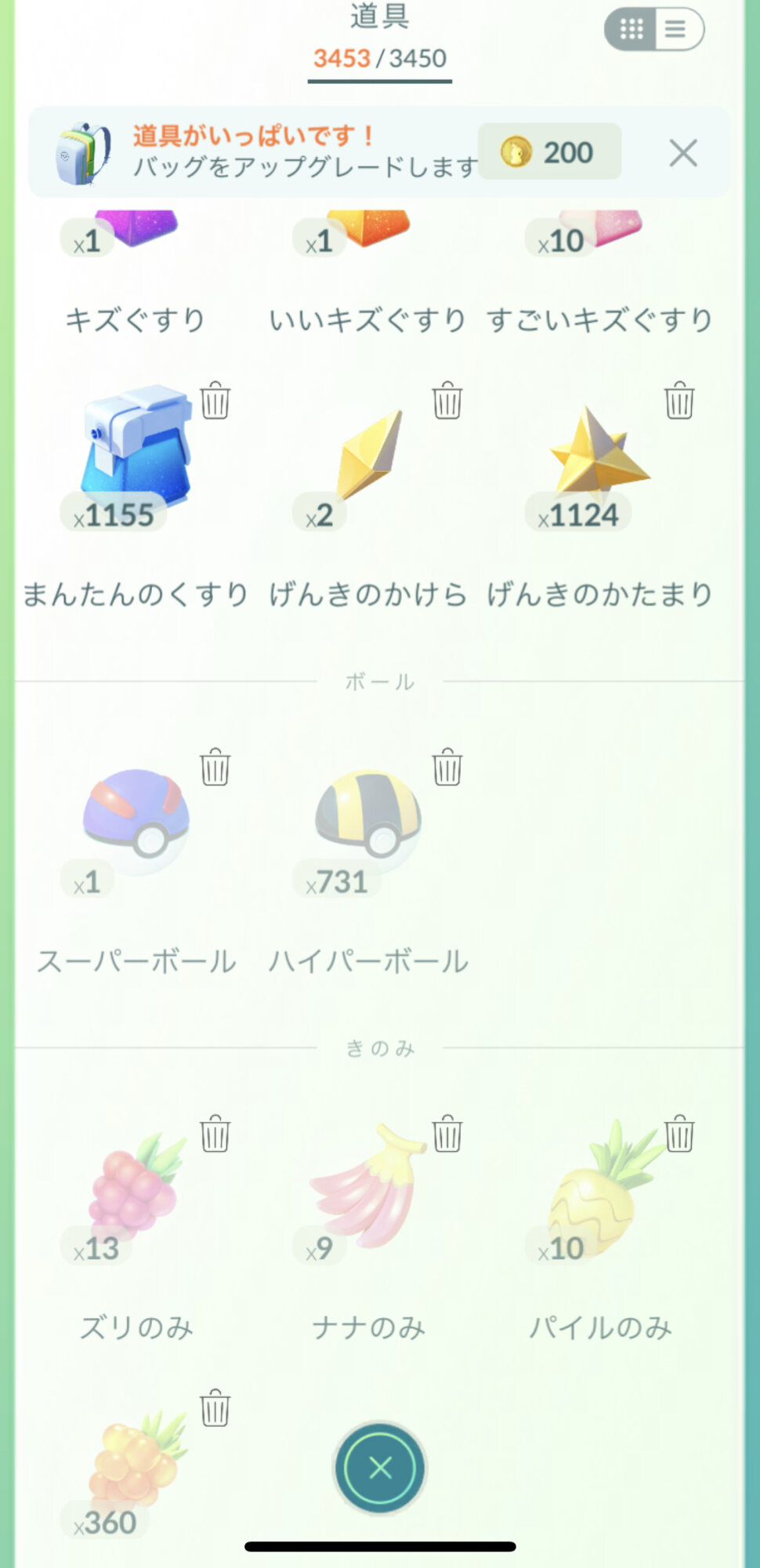Delete げんきのかたまり using trash icon
The height and width of the screenshot is (1568, 760).
(x=679, y=401)
